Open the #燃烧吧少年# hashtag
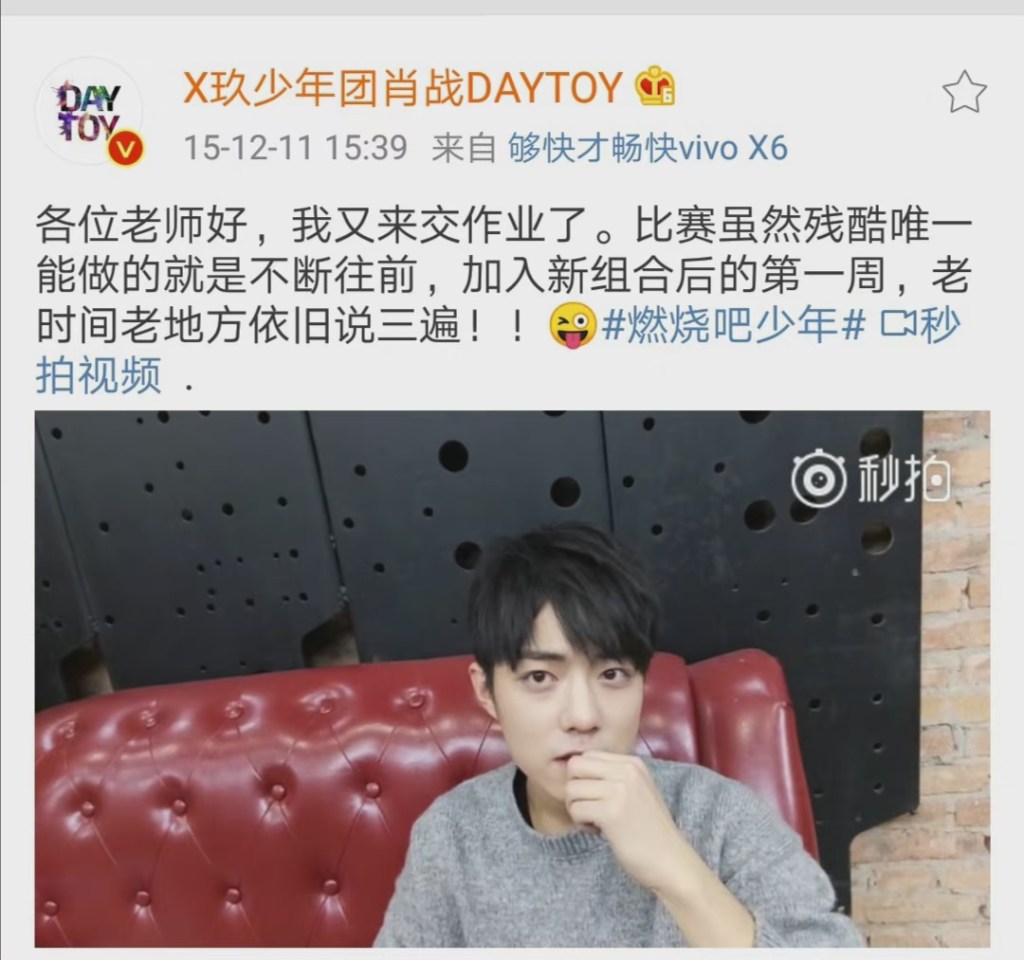Viewport: 1024px width, 960px height. pos(733,325)
